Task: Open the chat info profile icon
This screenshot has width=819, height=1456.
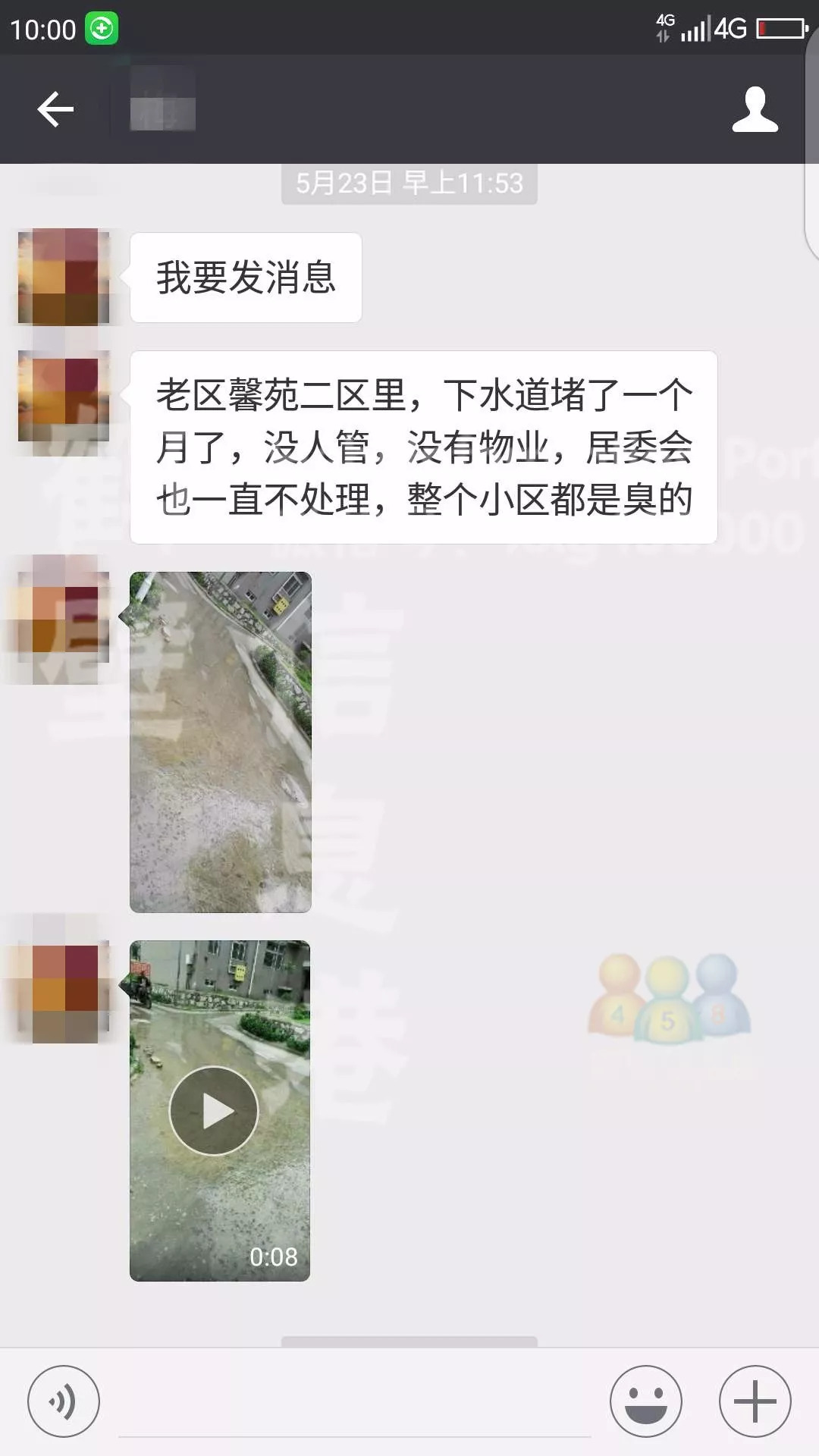Action: (755, 109)
